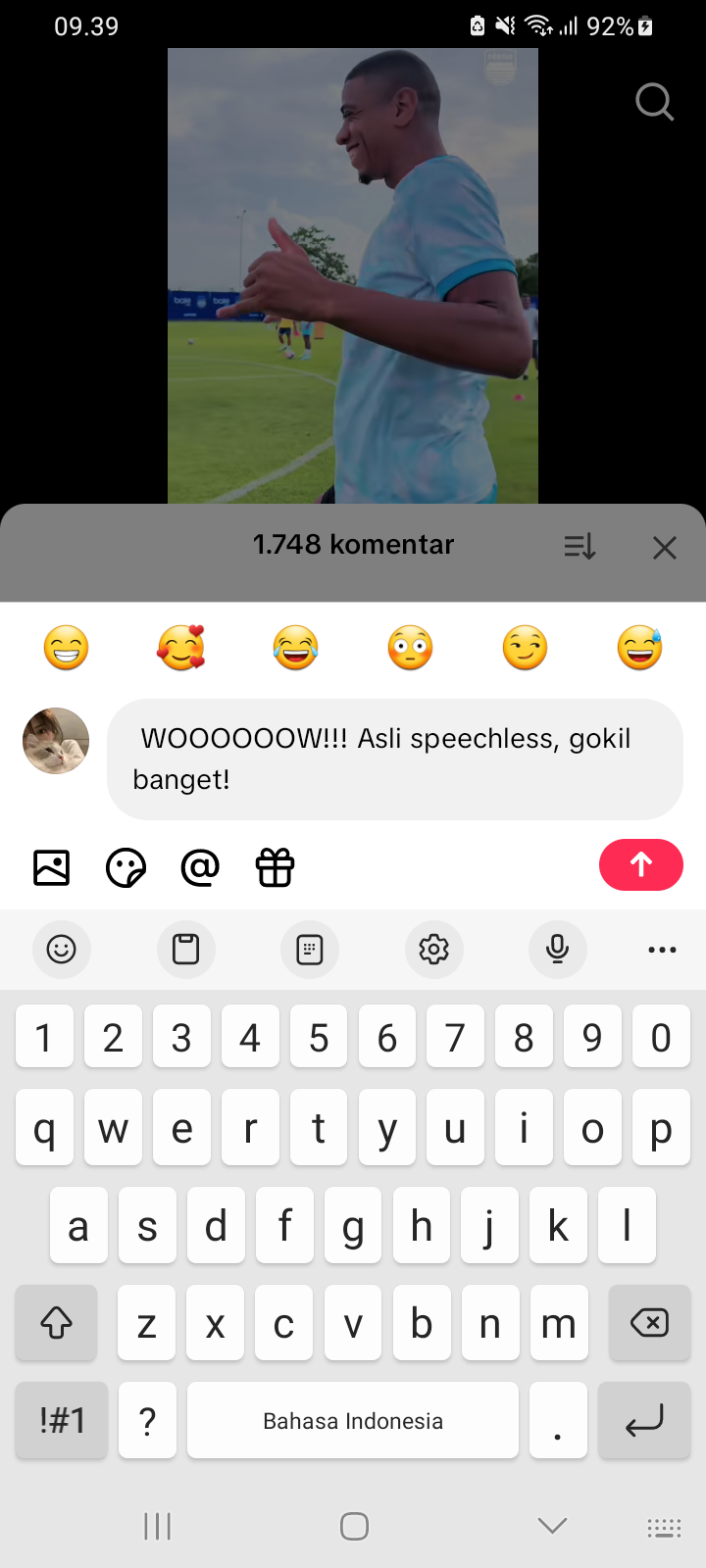The height and width of the screenshot is (1568, 706).
Task: Edit the comment text field
Action: tap(394, 759)
